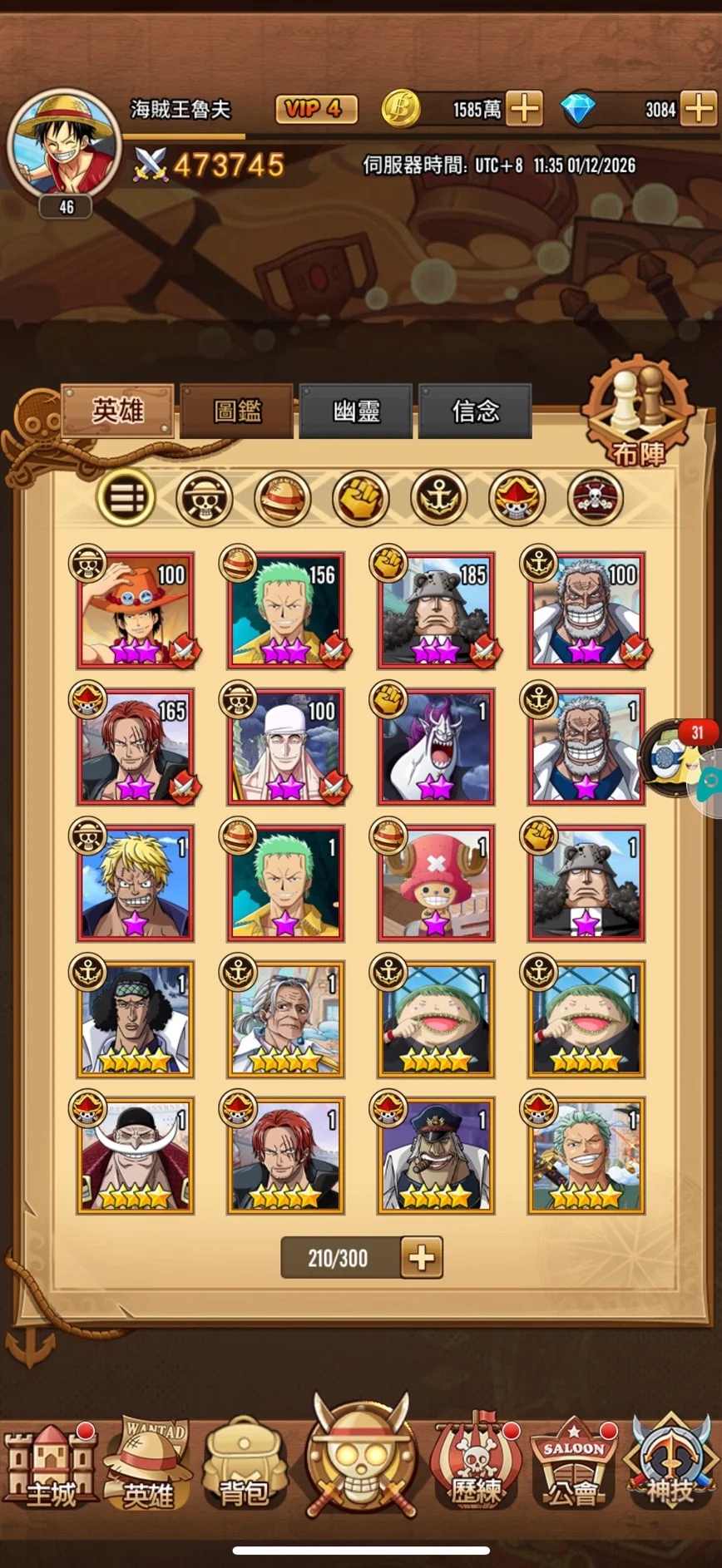The height and width of the screenshot is (1568, 722).
Task: Filter heroes by fist faction icon
Action: (x=360, y=498)
